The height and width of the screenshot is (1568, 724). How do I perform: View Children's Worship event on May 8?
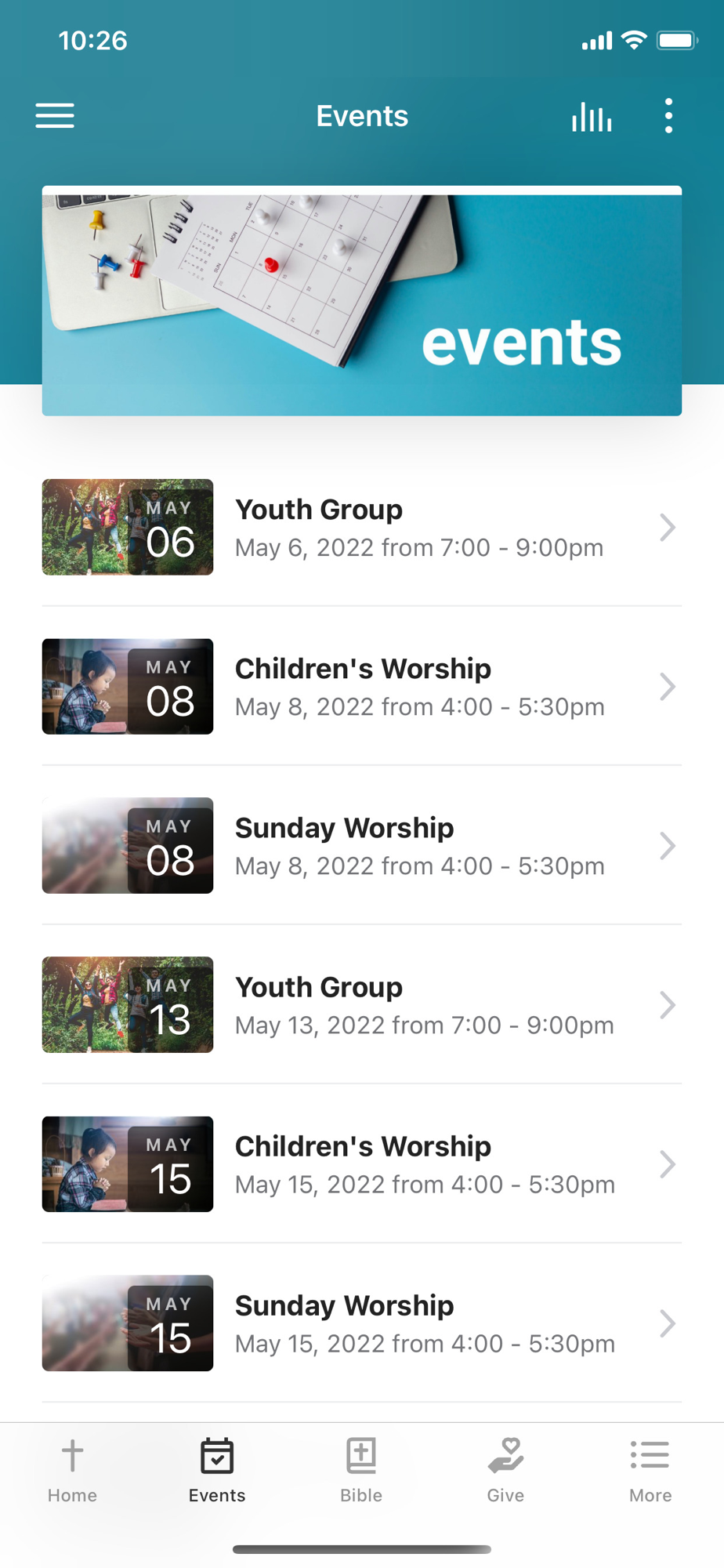point(362,686)
